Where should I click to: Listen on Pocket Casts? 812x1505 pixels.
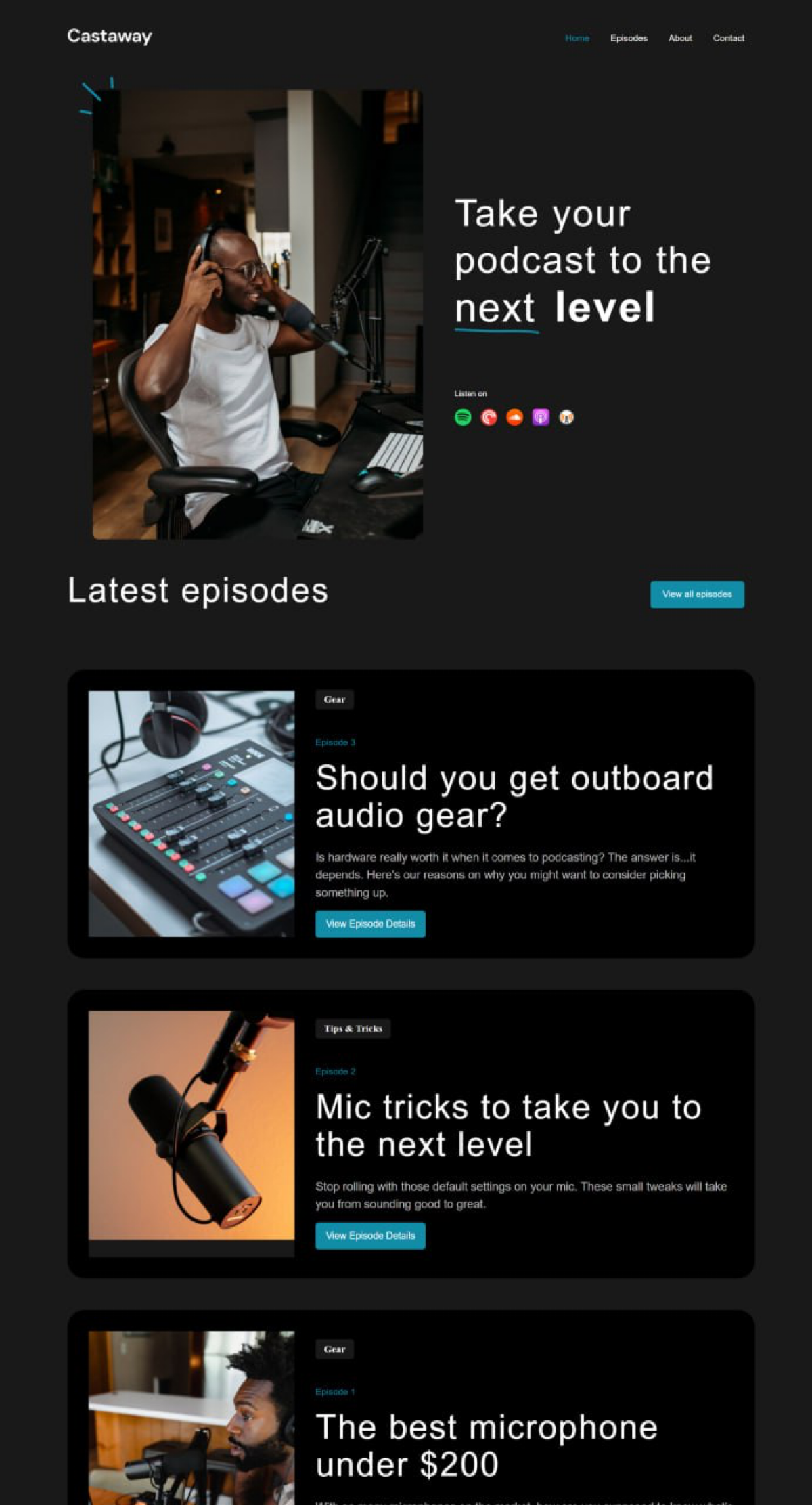point(489,417)
